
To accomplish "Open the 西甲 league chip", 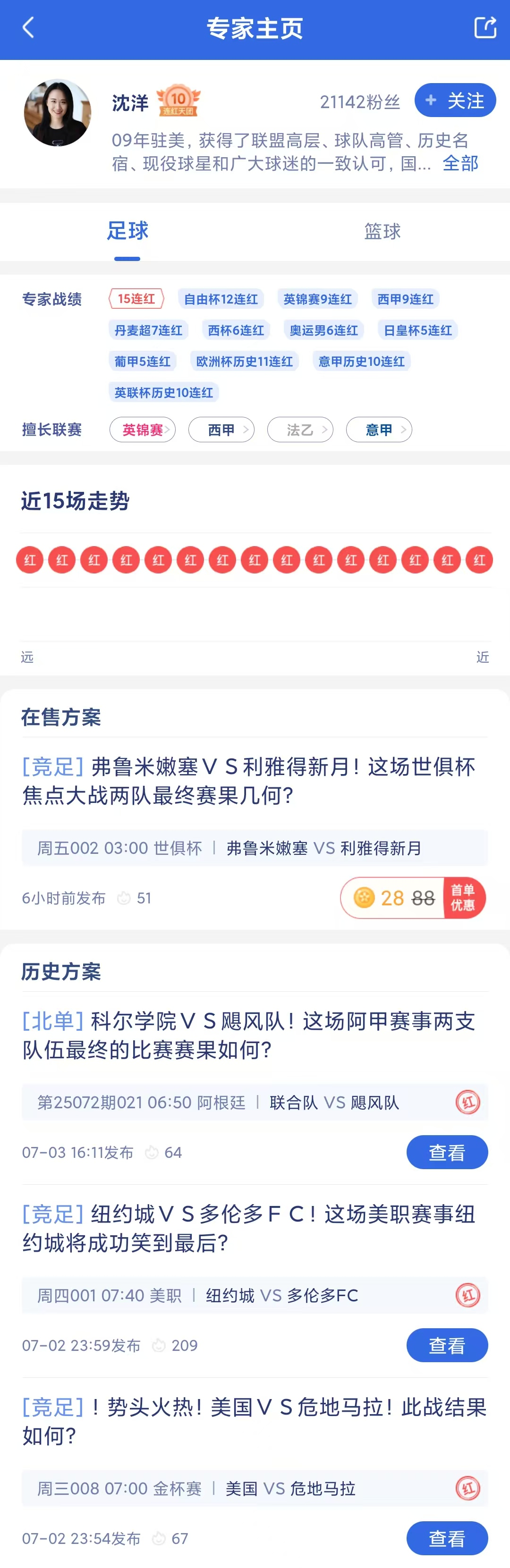I will click(221, 430).
